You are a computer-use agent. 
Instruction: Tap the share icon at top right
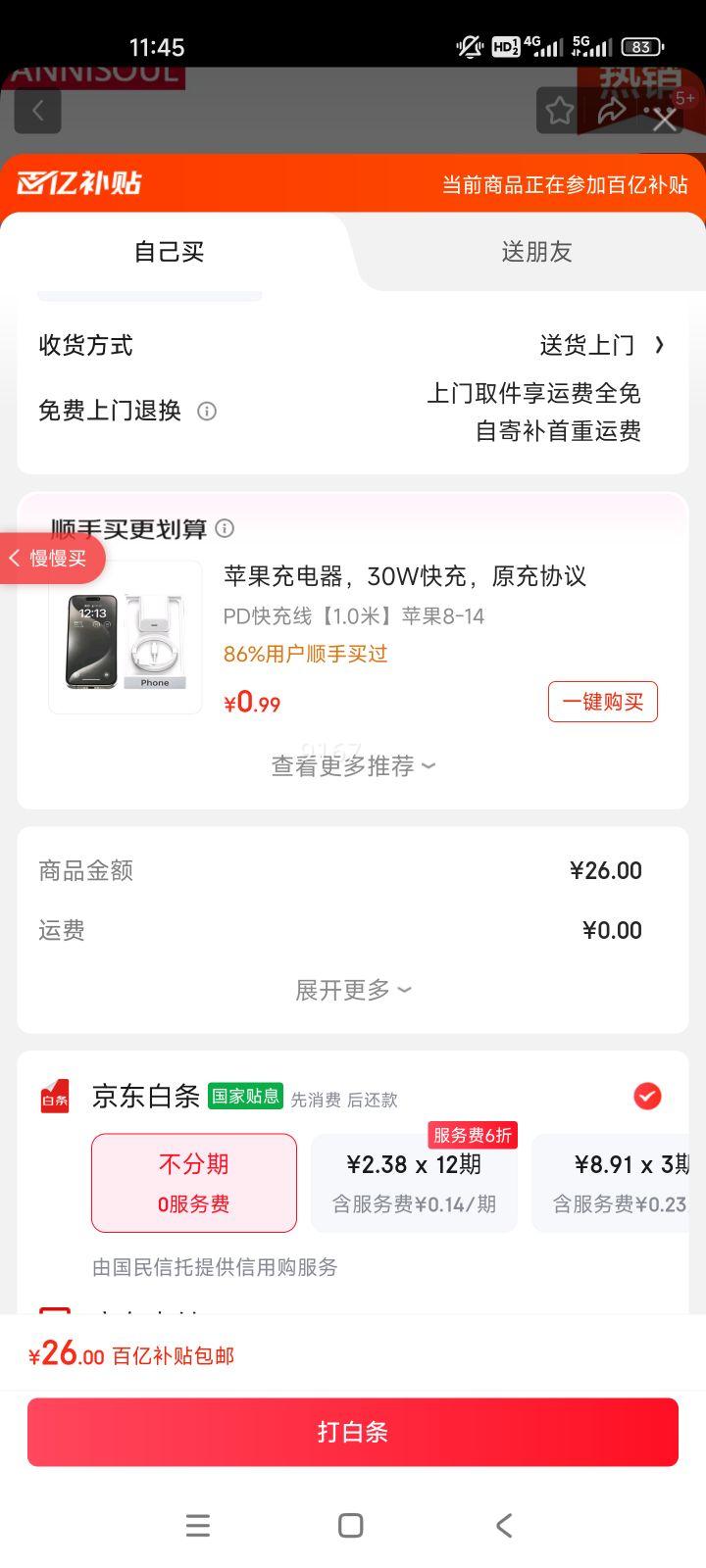[612, 111]
